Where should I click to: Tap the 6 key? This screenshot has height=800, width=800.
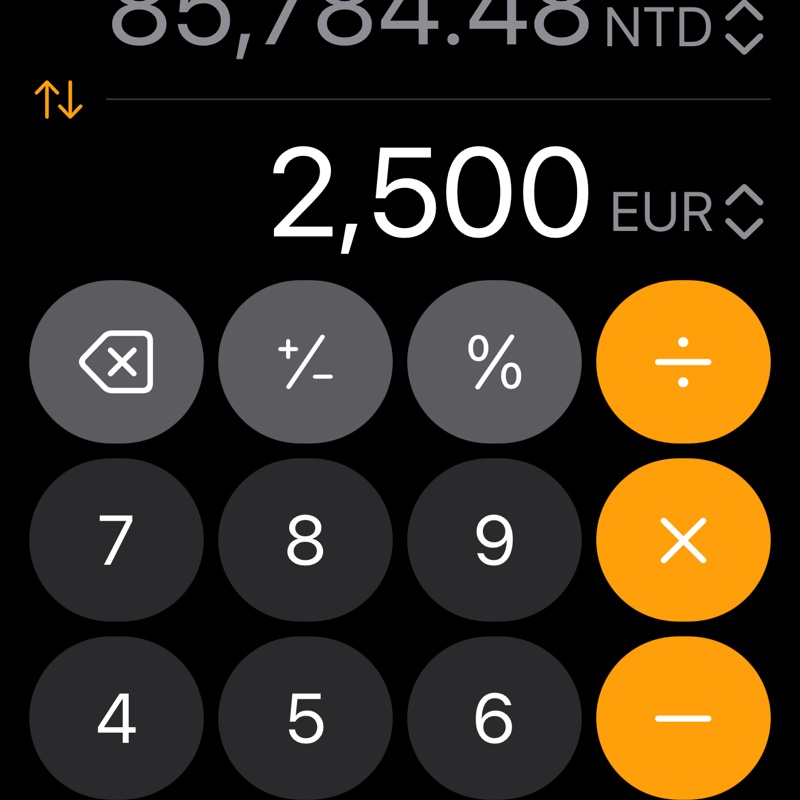tap(494, 718)
